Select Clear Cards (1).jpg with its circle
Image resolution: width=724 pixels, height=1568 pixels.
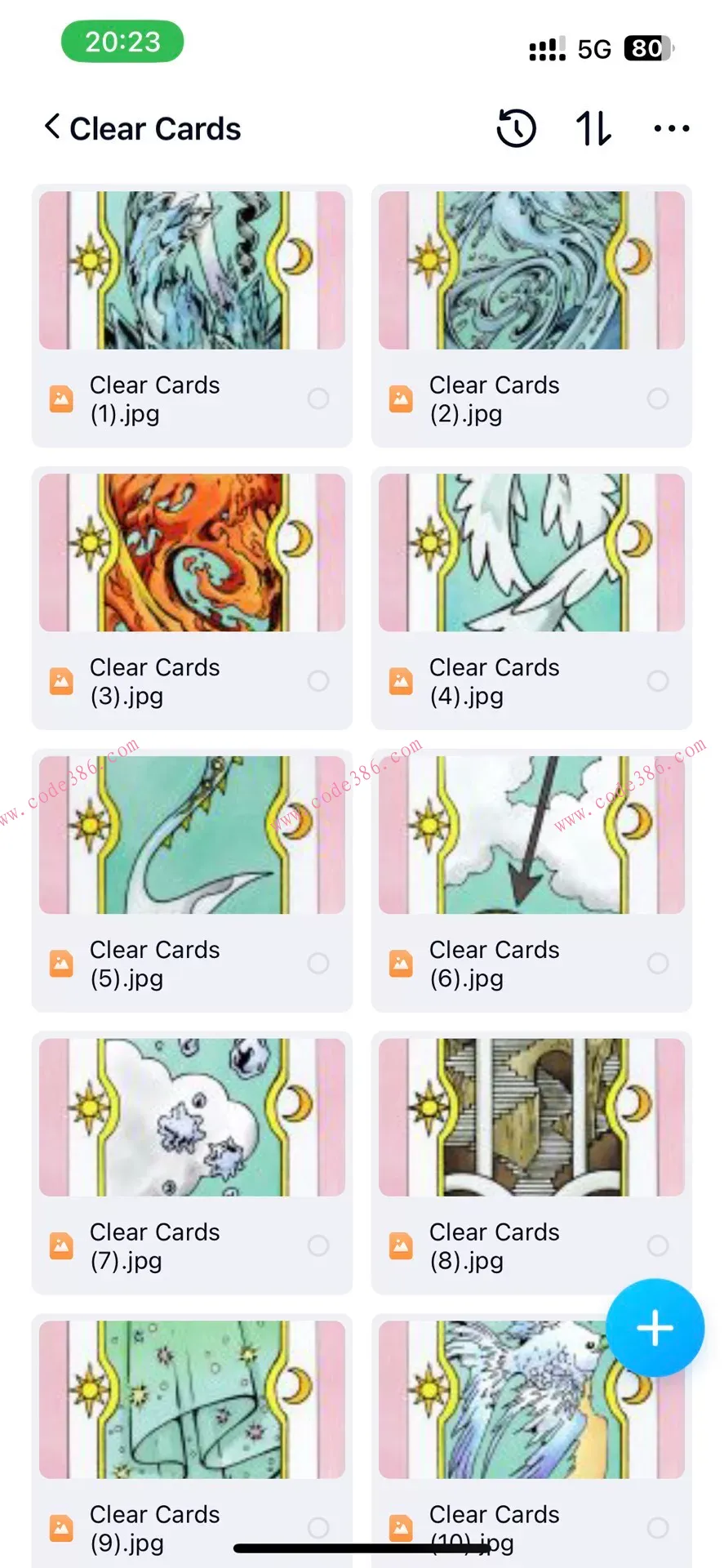(x=318, y=399)
